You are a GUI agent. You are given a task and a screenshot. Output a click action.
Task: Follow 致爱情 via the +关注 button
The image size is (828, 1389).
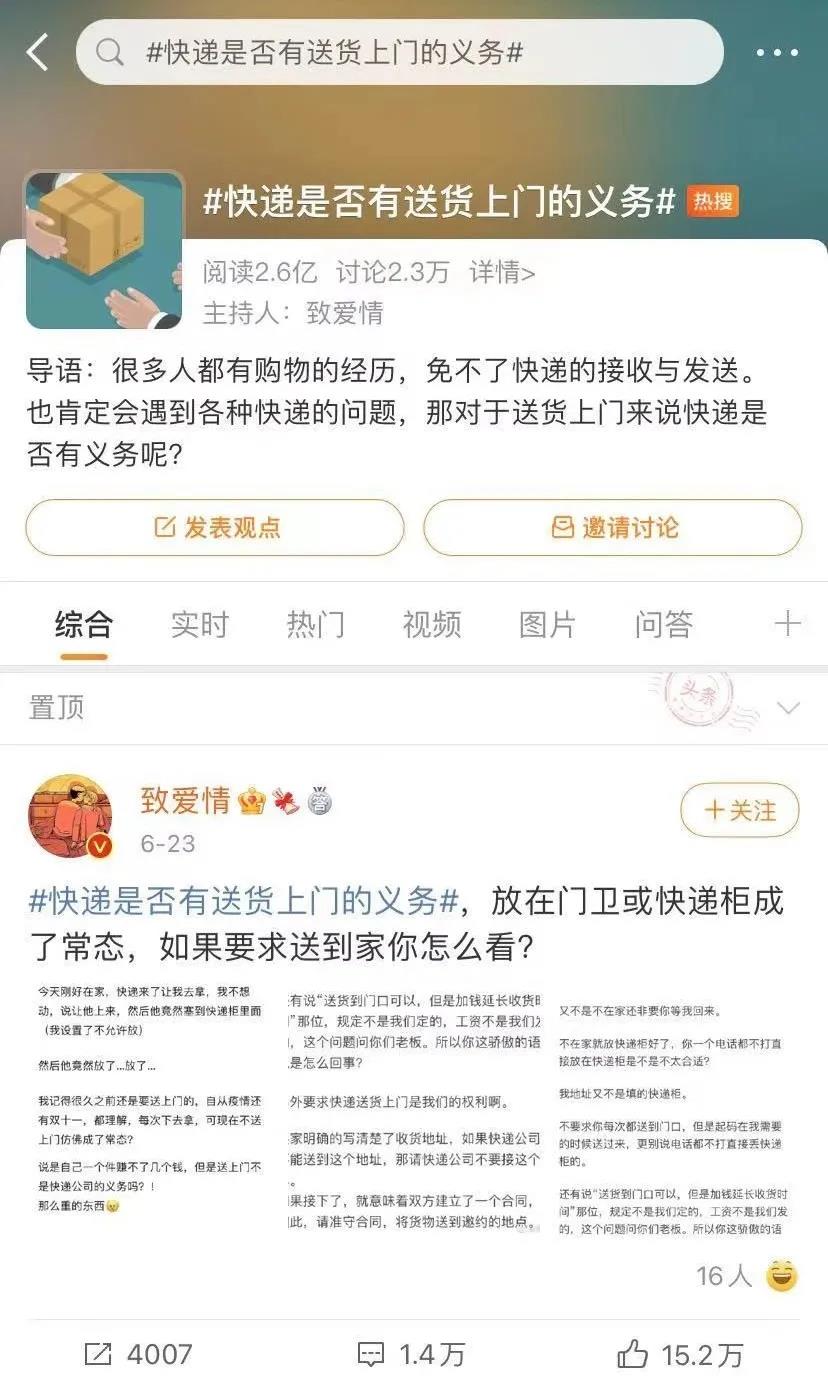pos(738,811)
